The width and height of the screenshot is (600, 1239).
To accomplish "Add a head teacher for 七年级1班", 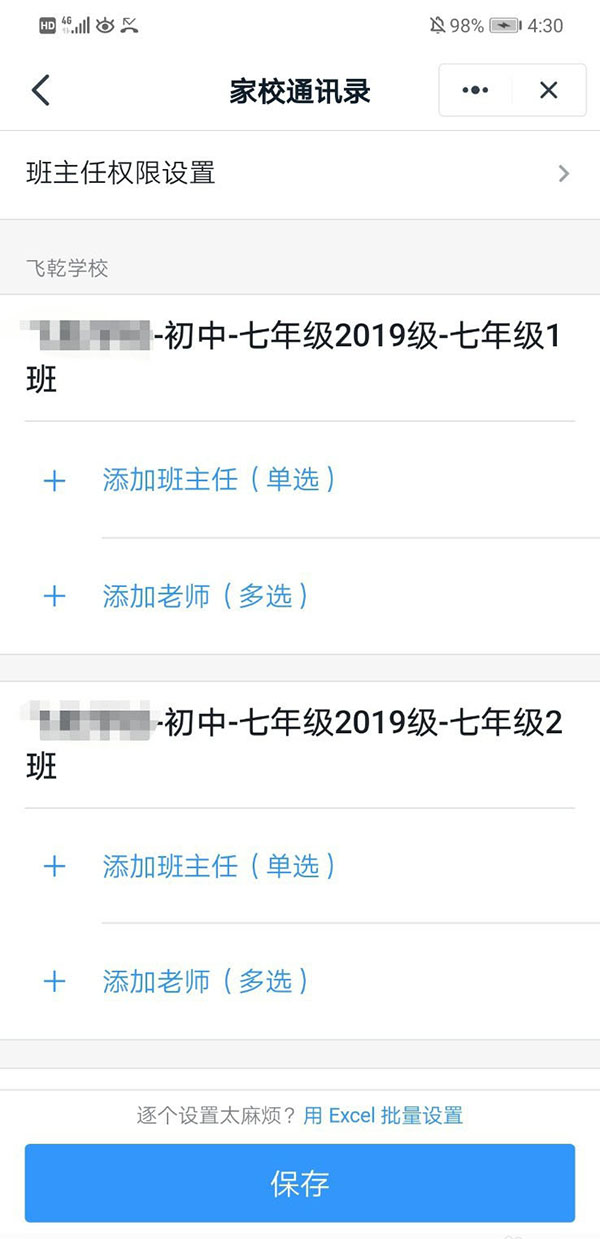I will pos(218,480).
